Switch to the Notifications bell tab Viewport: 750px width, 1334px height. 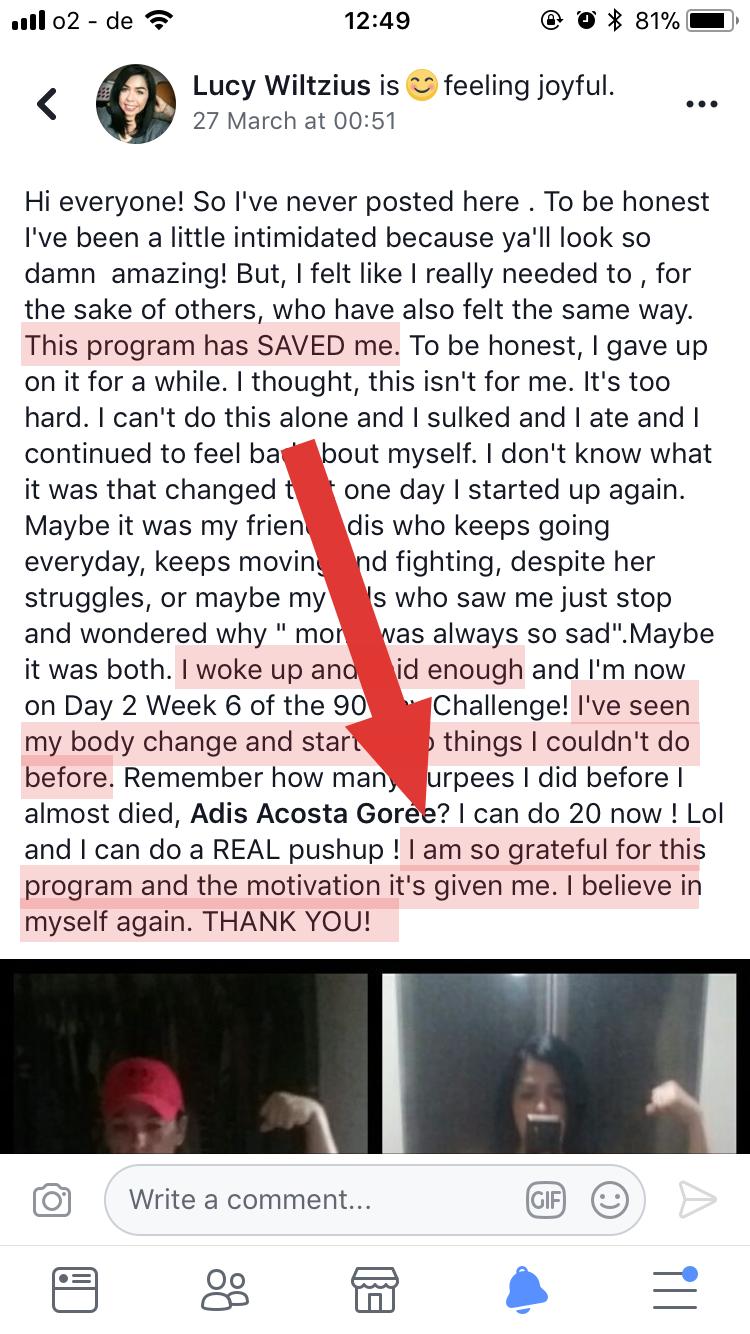526,1289
